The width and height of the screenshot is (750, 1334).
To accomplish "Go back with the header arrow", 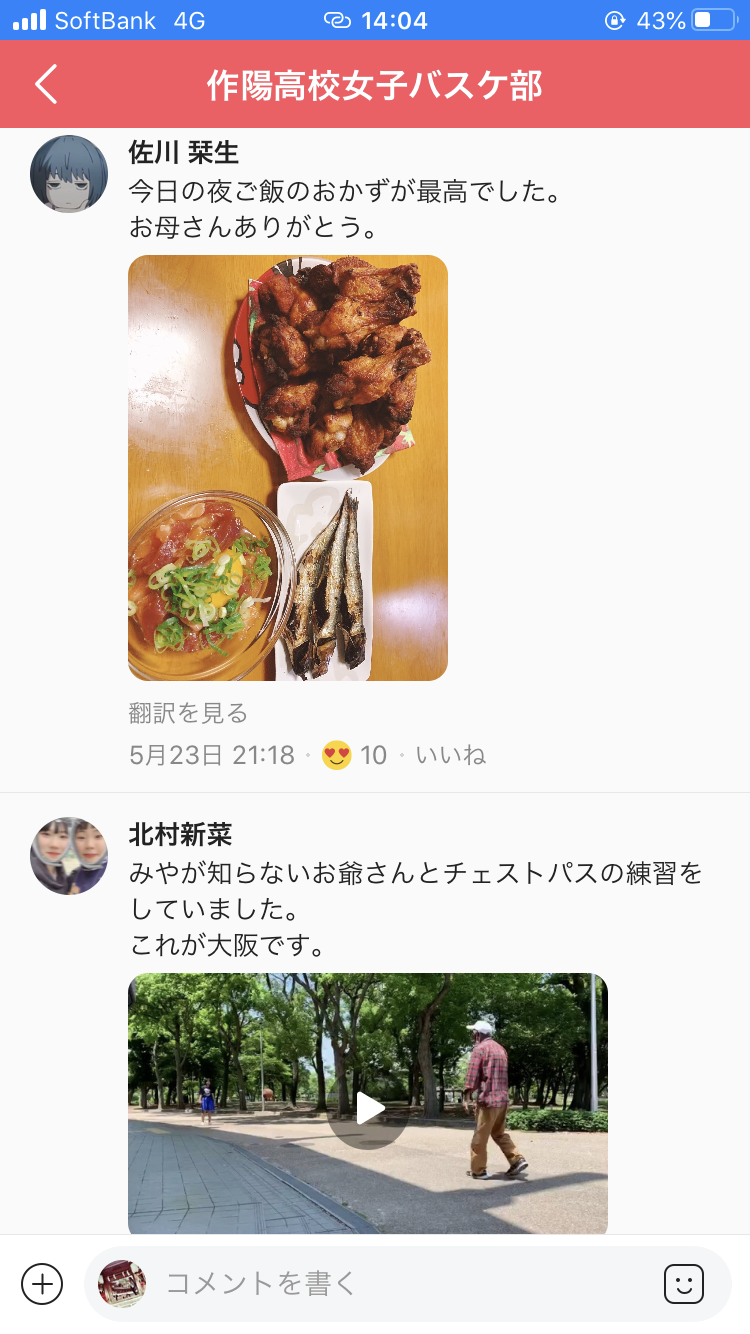I will [x=46, y=85].
